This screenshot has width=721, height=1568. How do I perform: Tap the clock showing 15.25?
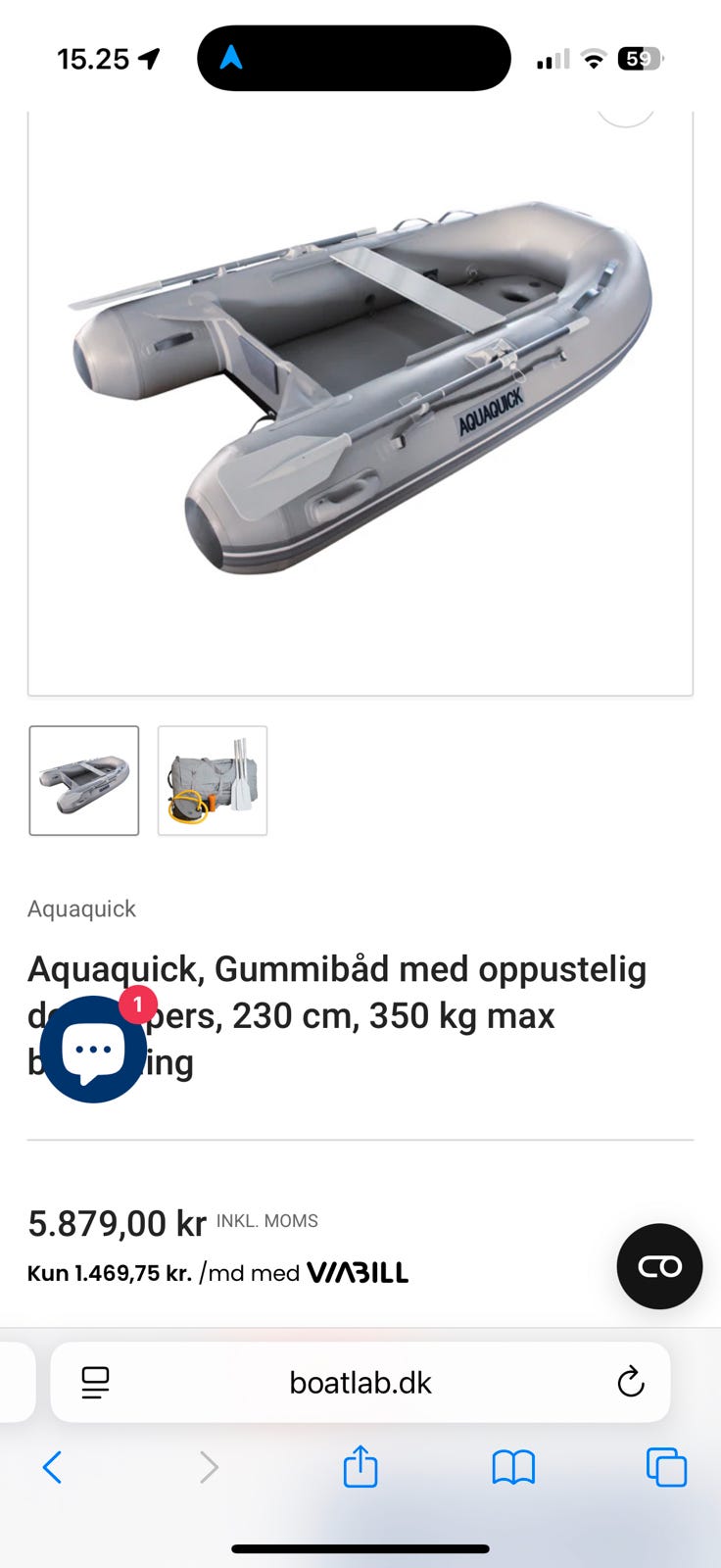[x=93, y=58]
